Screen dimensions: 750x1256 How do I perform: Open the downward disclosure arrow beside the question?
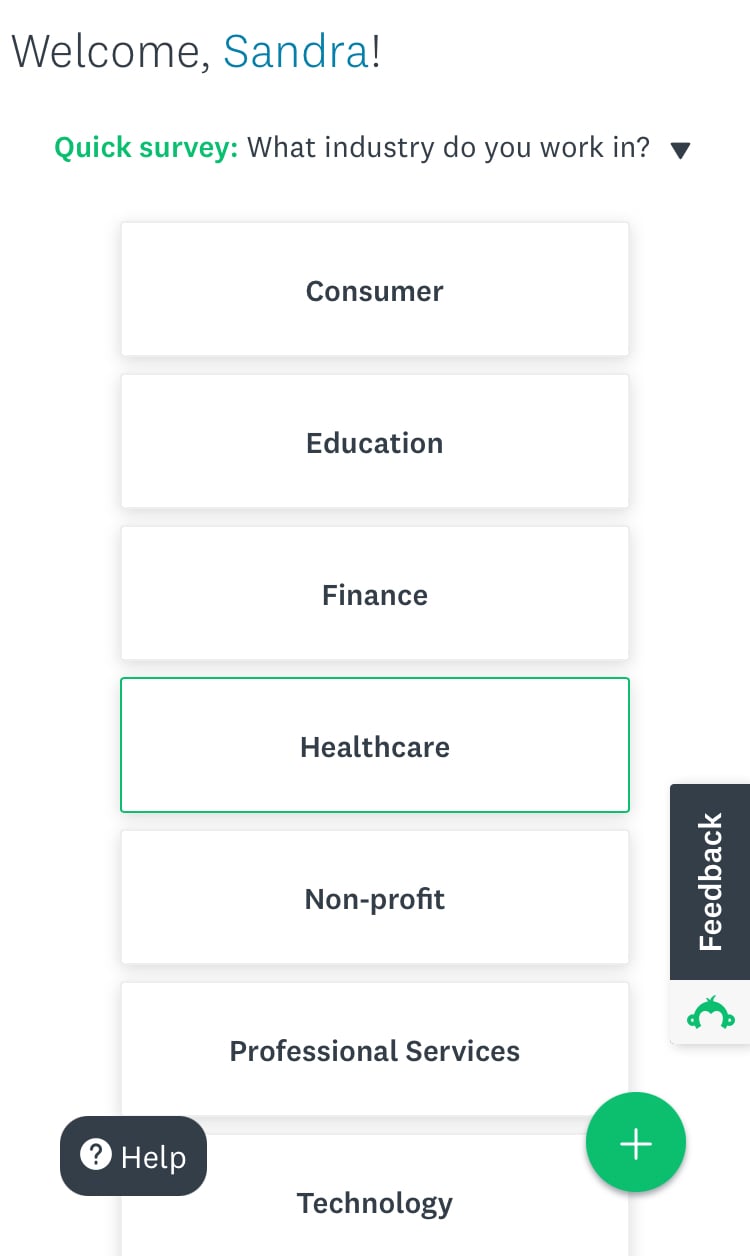[x=681, y=150]
